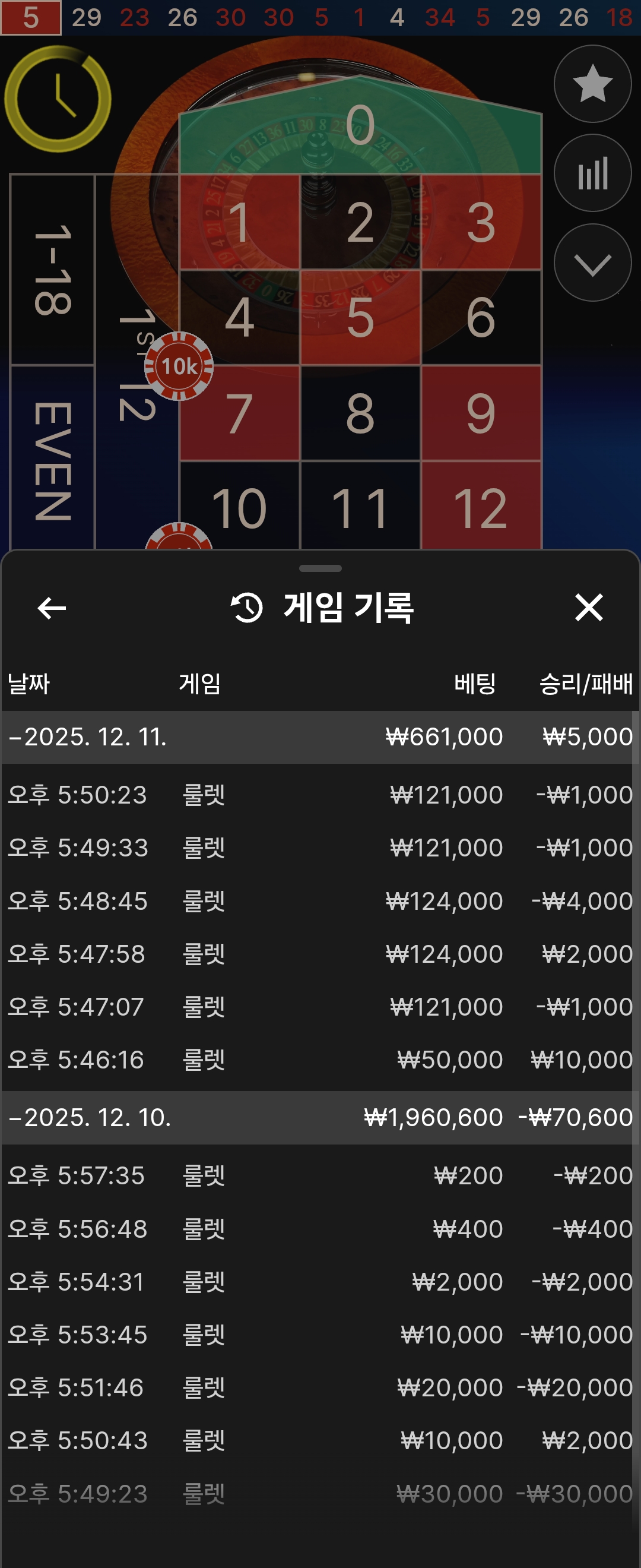Image resolution: width=641 pixels, height=1568 pixels.
Task: Open the 오후 5:57:35 룰렛 record
Action: point(320,1175)
